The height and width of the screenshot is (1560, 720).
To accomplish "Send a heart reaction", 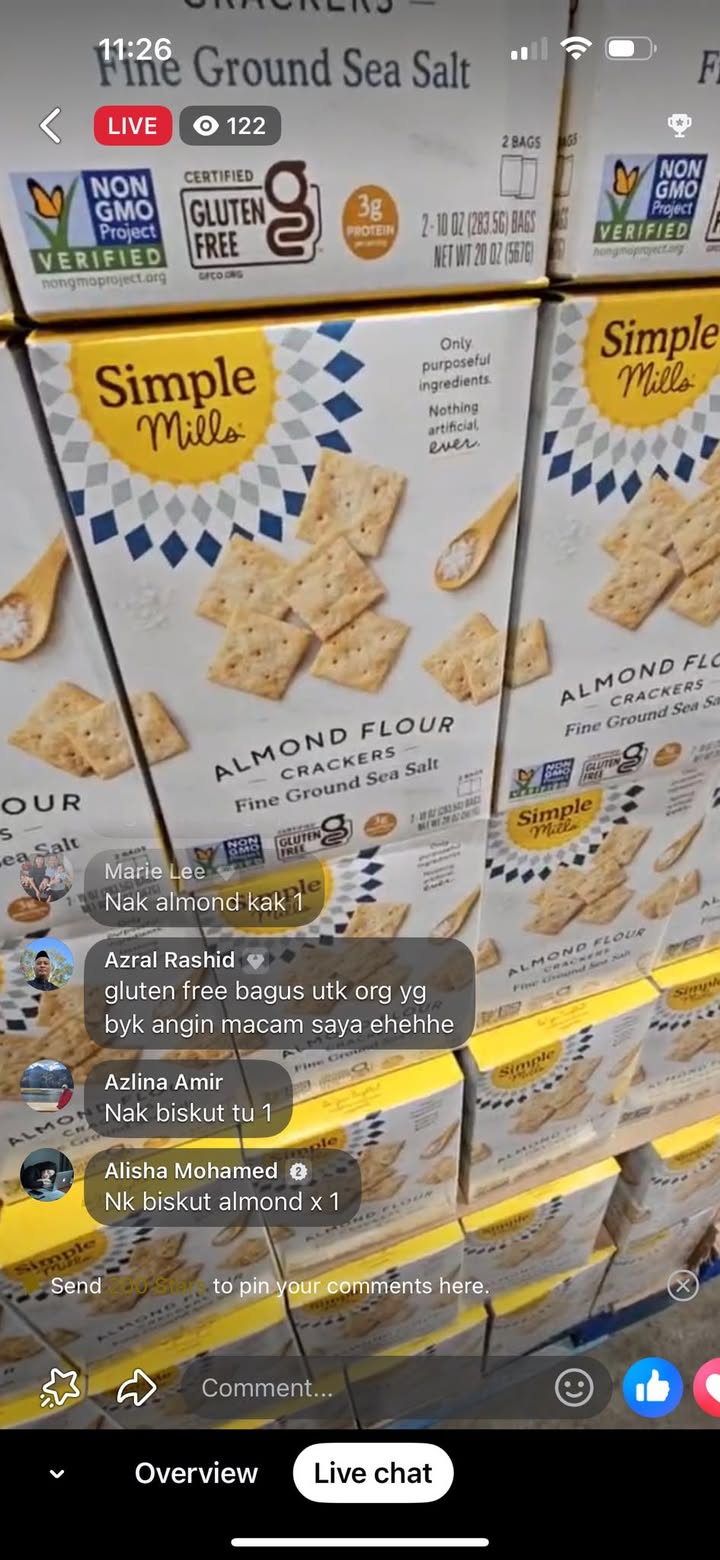I will click(708, 1387).
